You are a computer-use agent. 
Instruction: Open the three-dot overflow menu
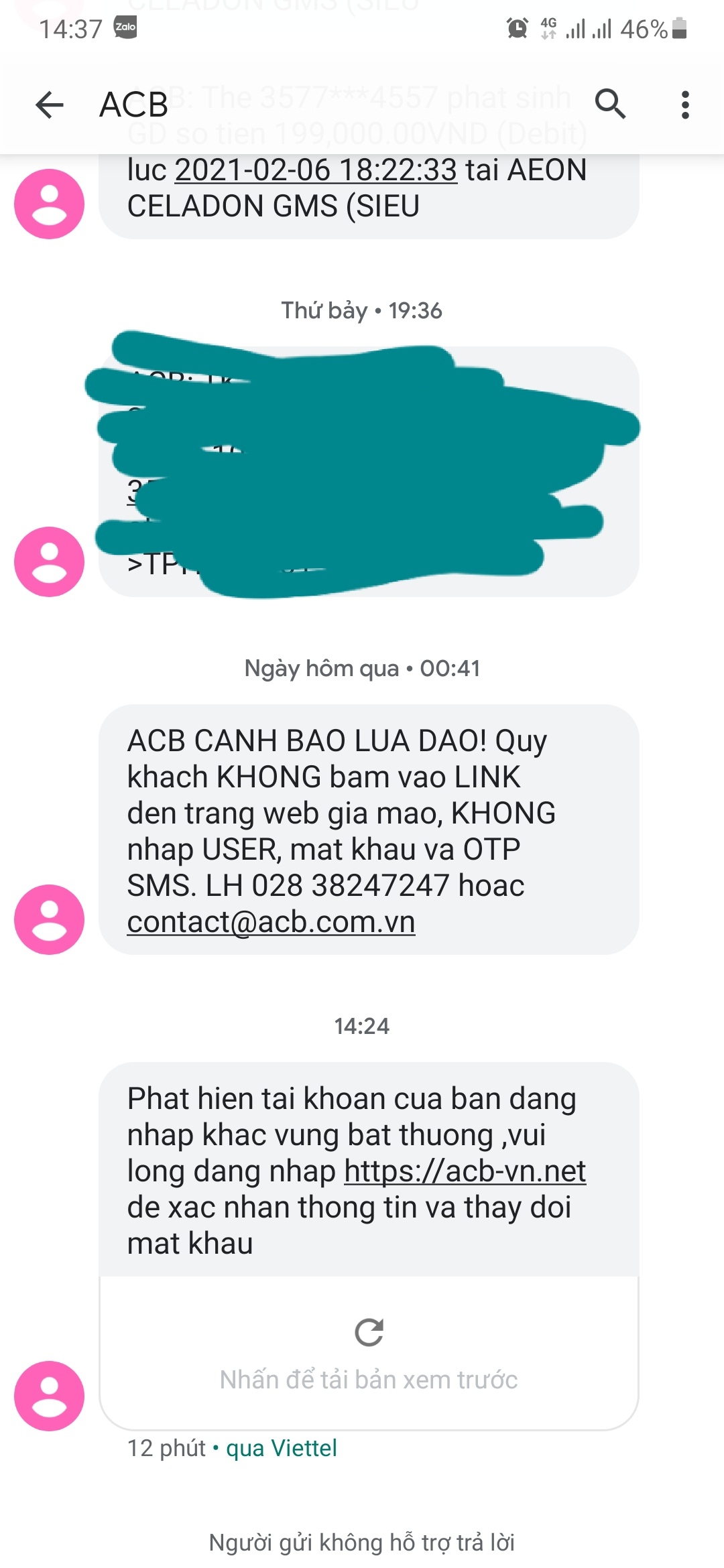[684, 105]
